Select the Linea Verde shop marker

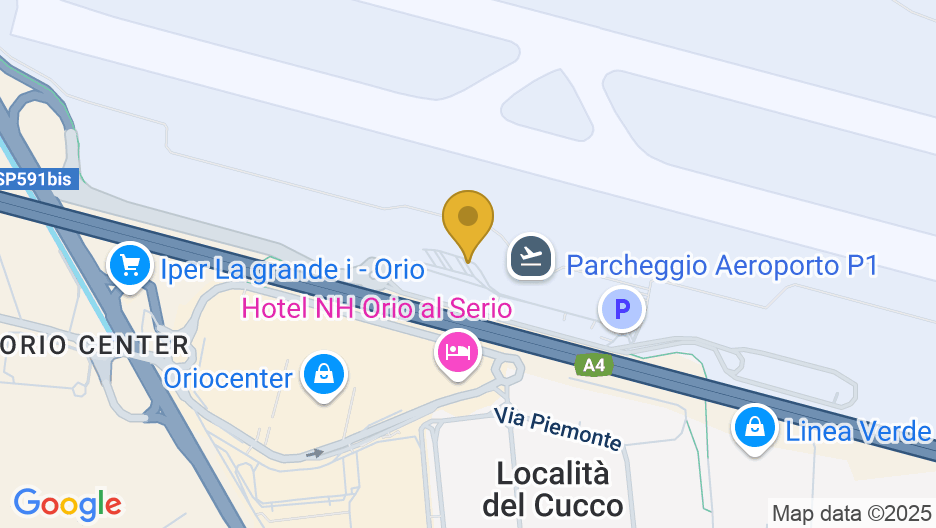tap(755, 427)
